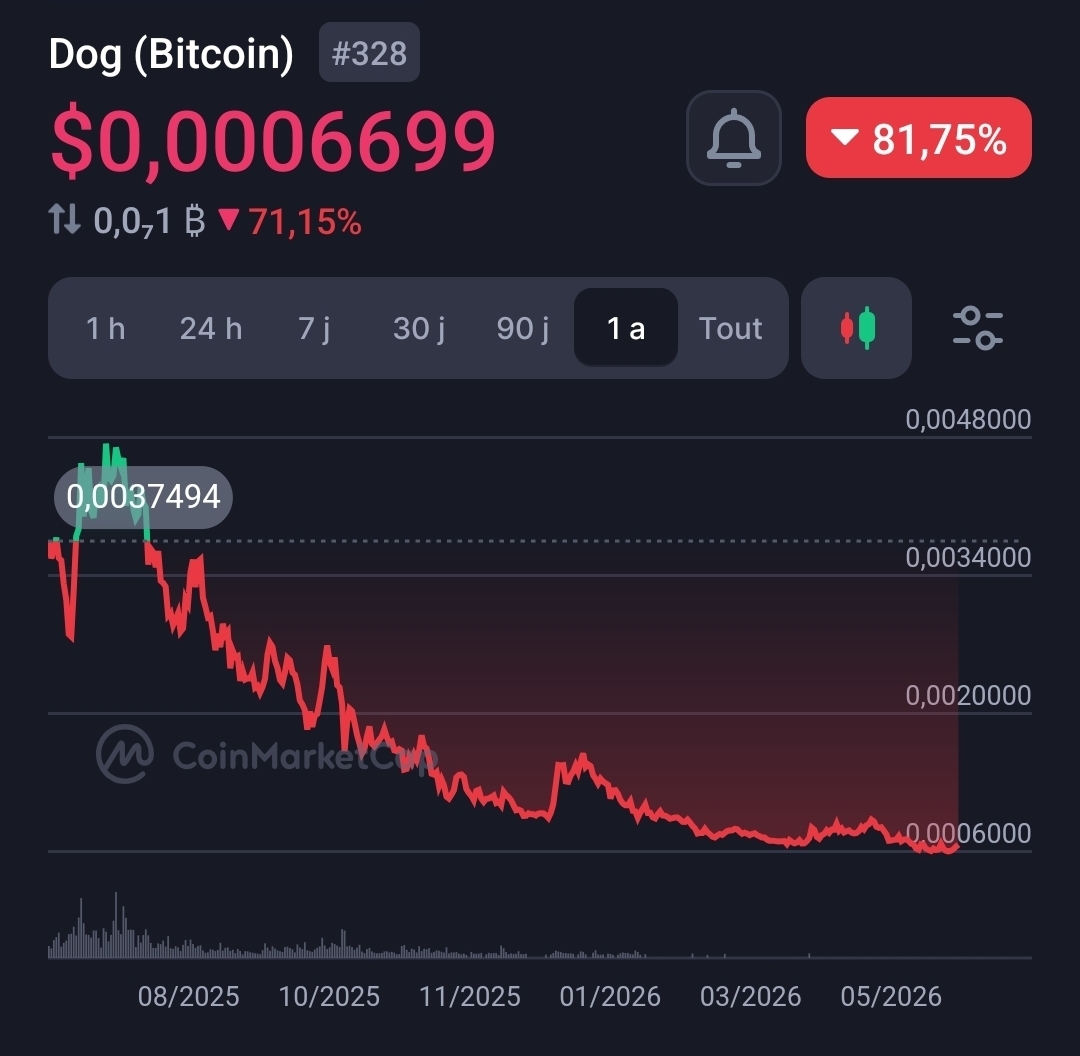Open chart settings sliders icon

click(x=977, y=328)
